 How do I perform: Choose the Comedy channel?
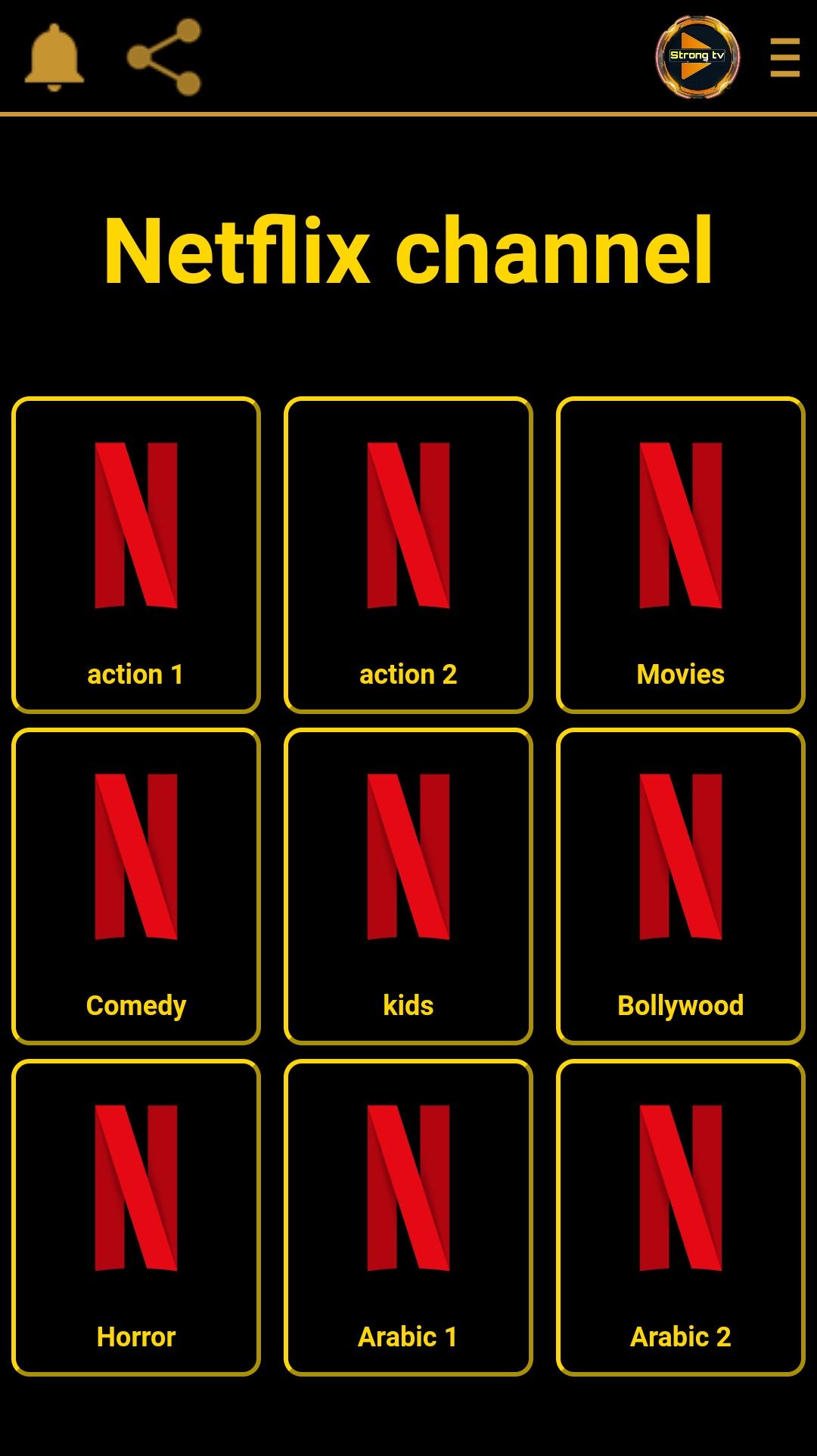pos(136,886)
